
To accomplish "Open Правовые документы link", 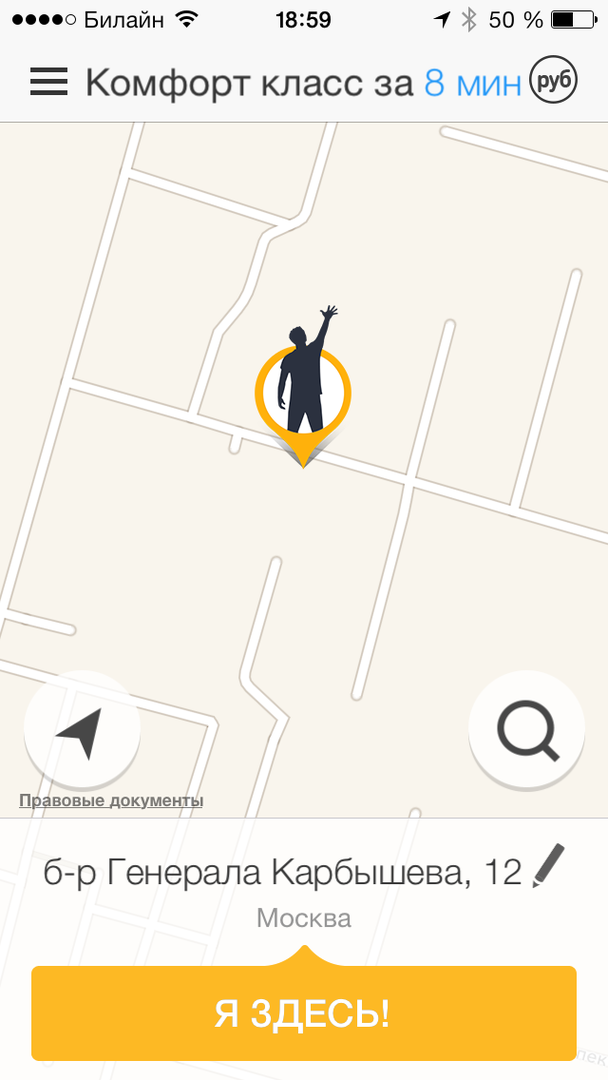I will [x=111, y=801].
